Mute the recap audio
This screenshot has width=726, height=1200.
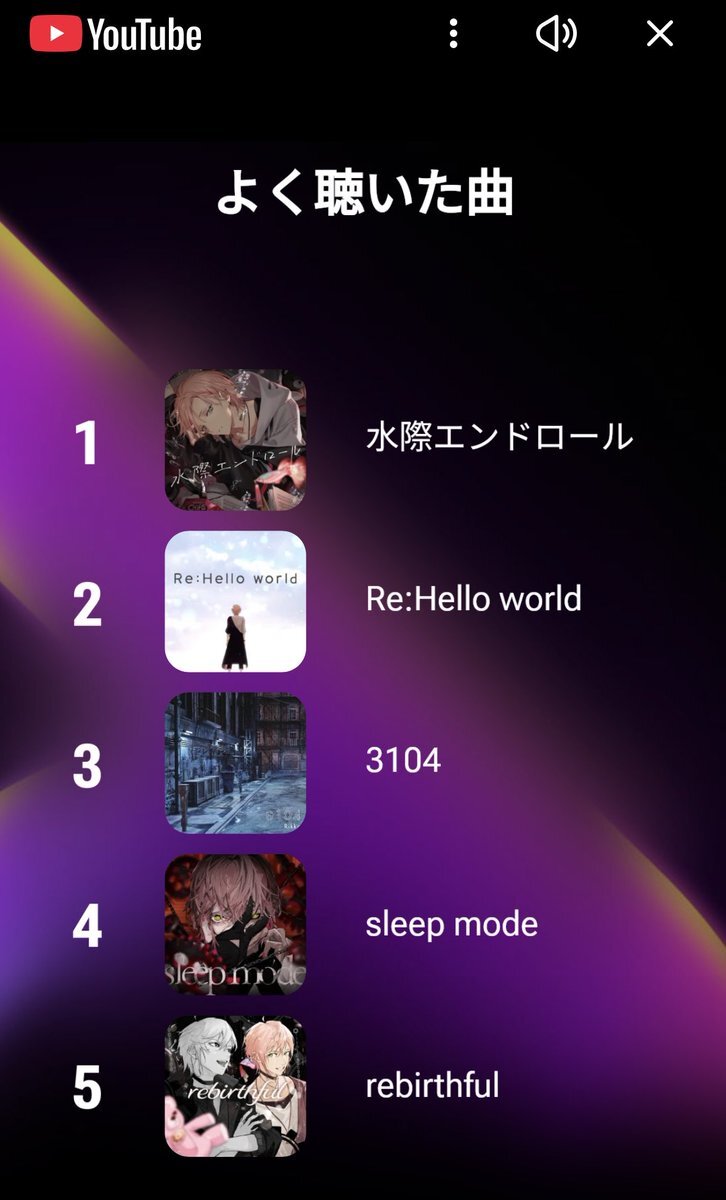[557, 34]
